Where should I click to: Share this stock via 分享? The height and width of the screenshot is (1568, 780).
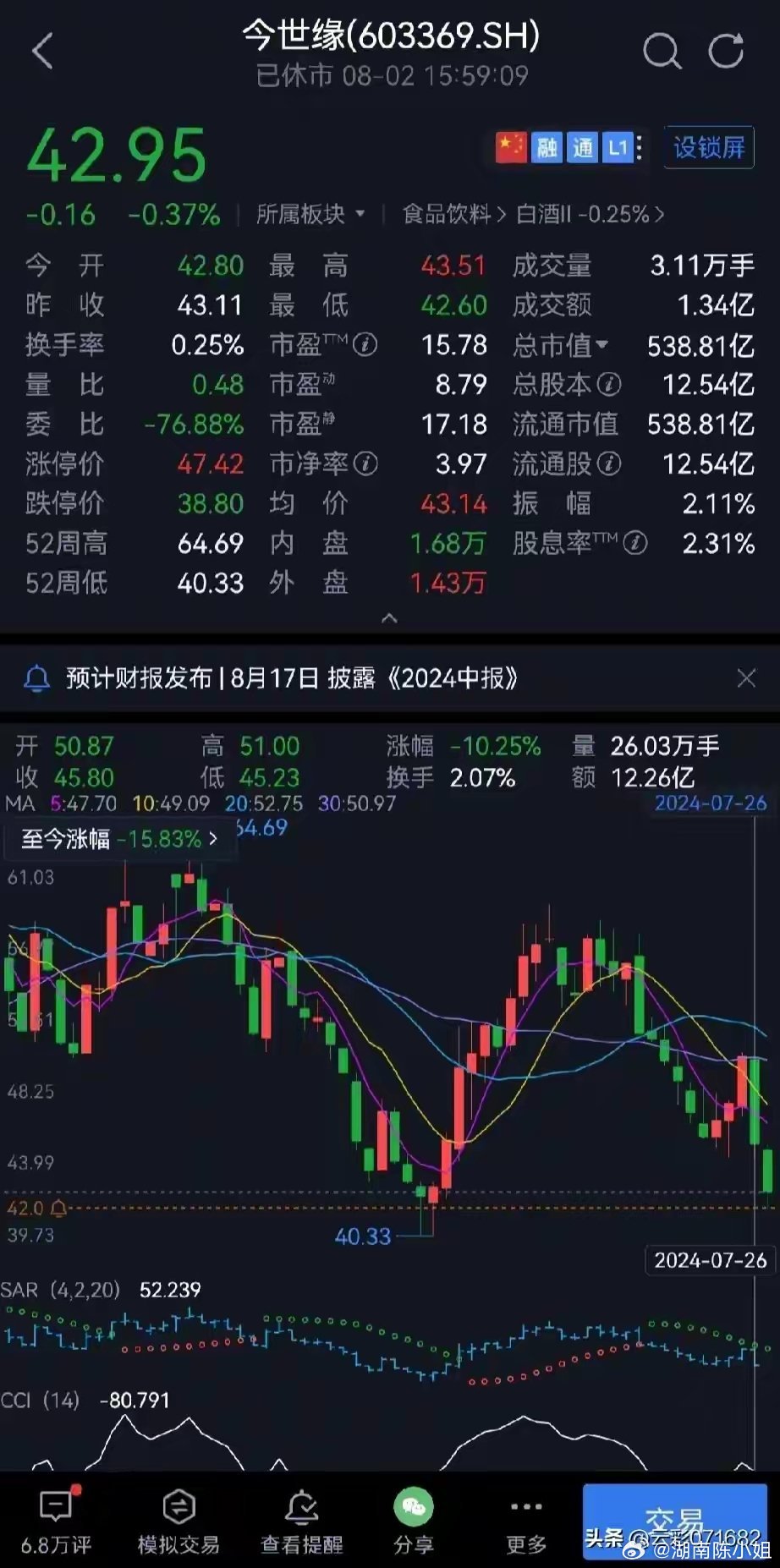pos(413,1521)
